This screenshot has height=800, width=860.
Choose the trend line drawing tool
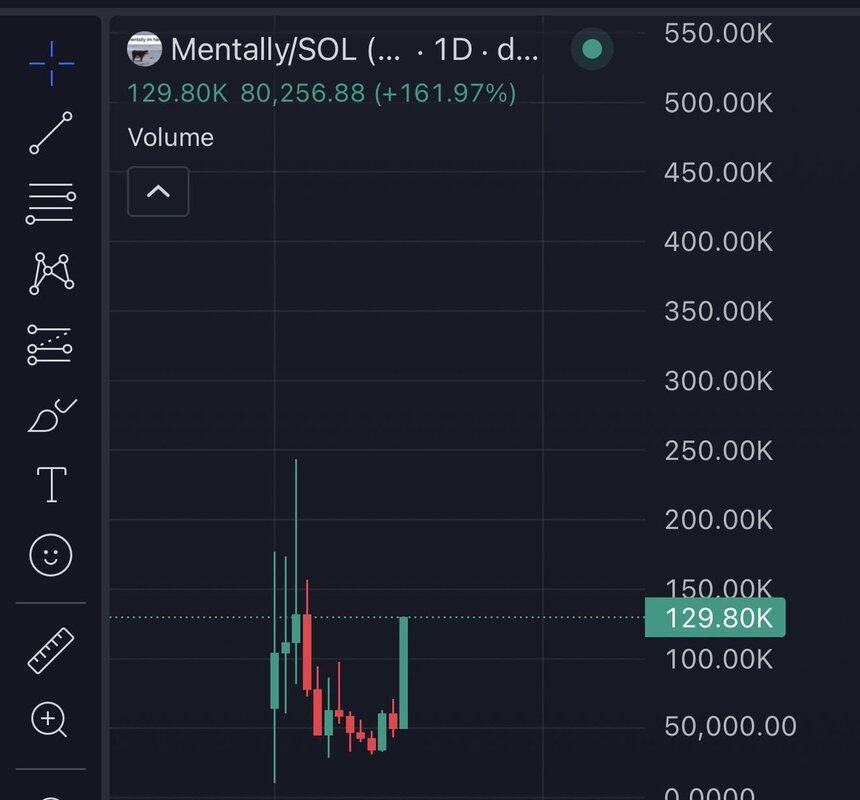51,133
